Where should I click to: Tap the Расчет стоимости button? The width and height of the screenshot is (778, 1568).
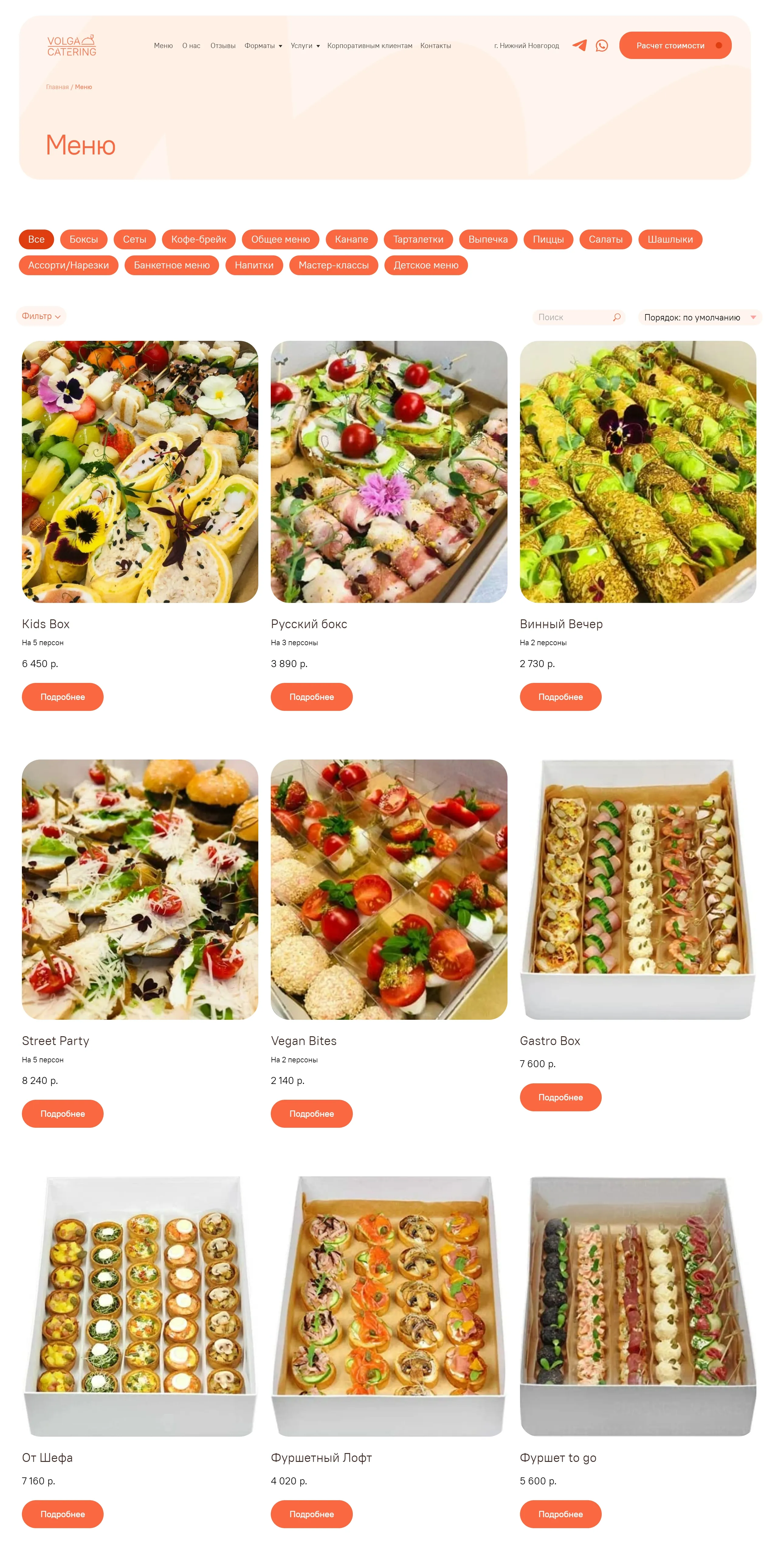tap(675, 46)
